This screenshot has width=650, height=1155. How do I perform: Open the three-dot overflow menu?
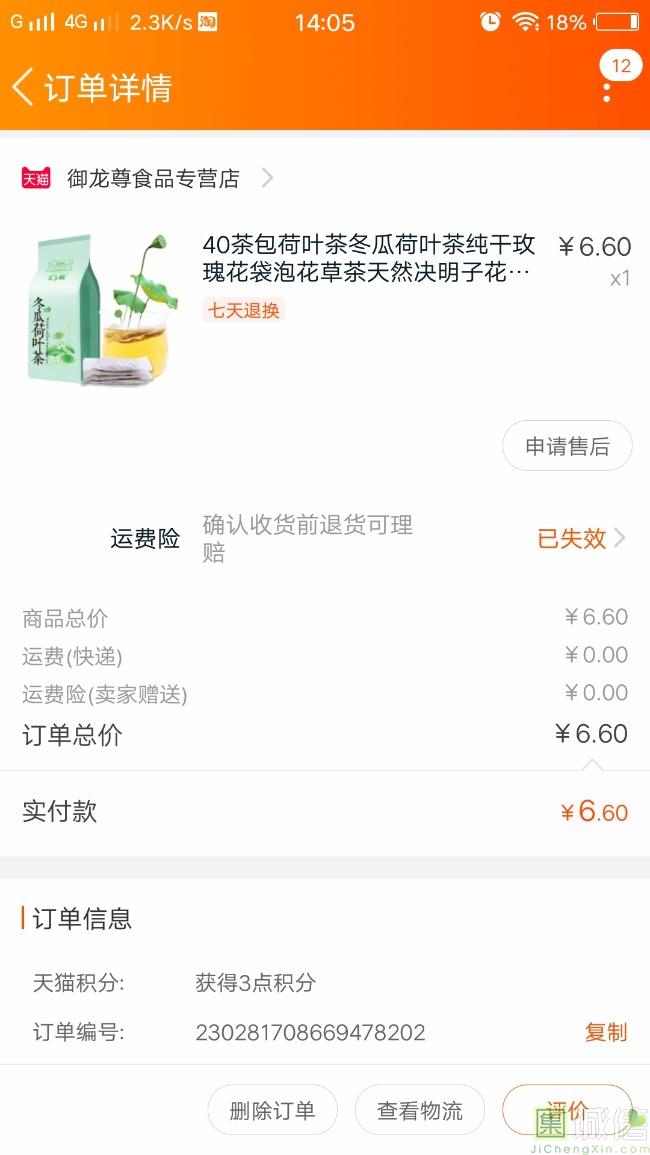[607, 91]
